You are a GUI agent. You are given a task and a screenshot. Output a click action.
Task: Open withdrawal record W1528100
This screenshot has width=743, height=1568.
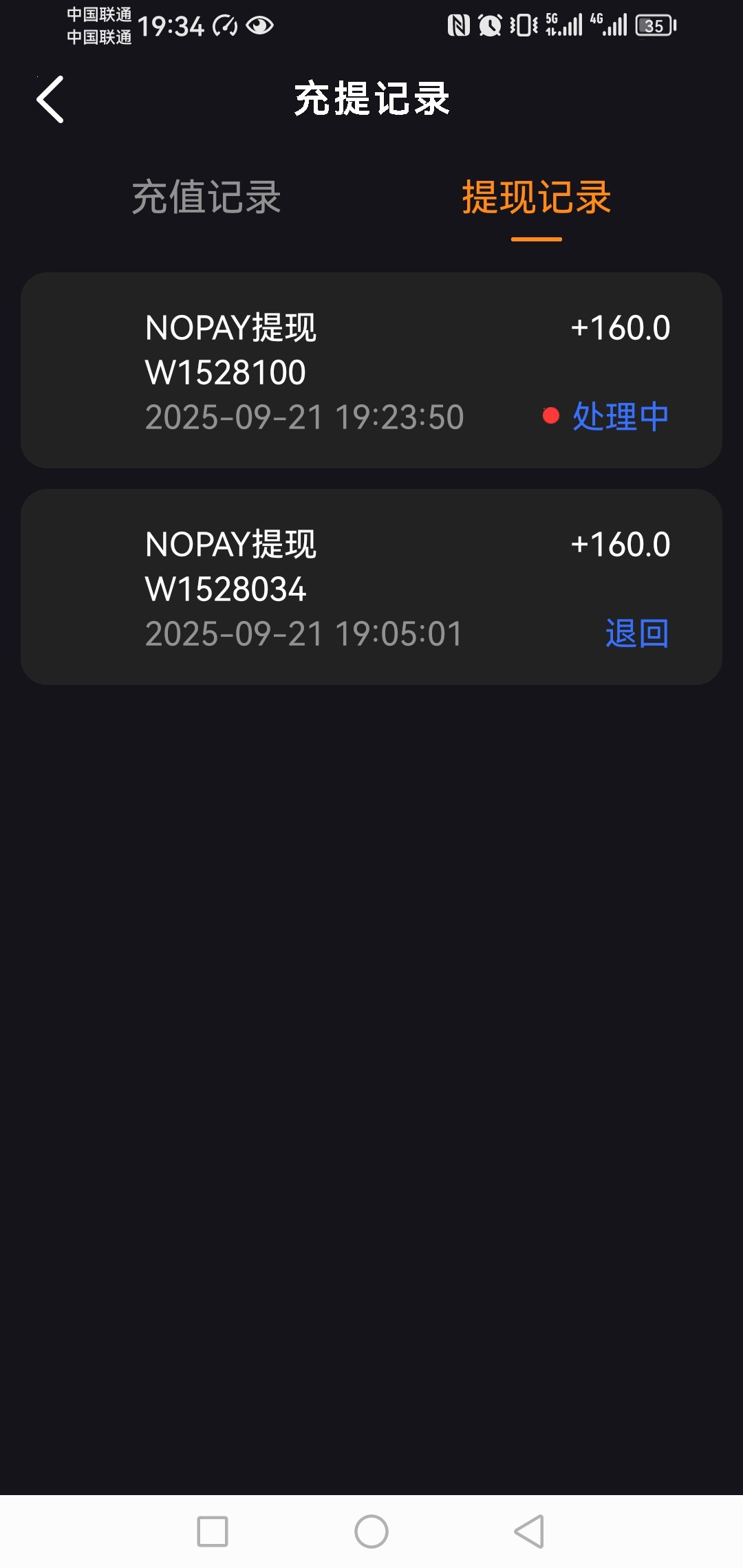(371, 371)
